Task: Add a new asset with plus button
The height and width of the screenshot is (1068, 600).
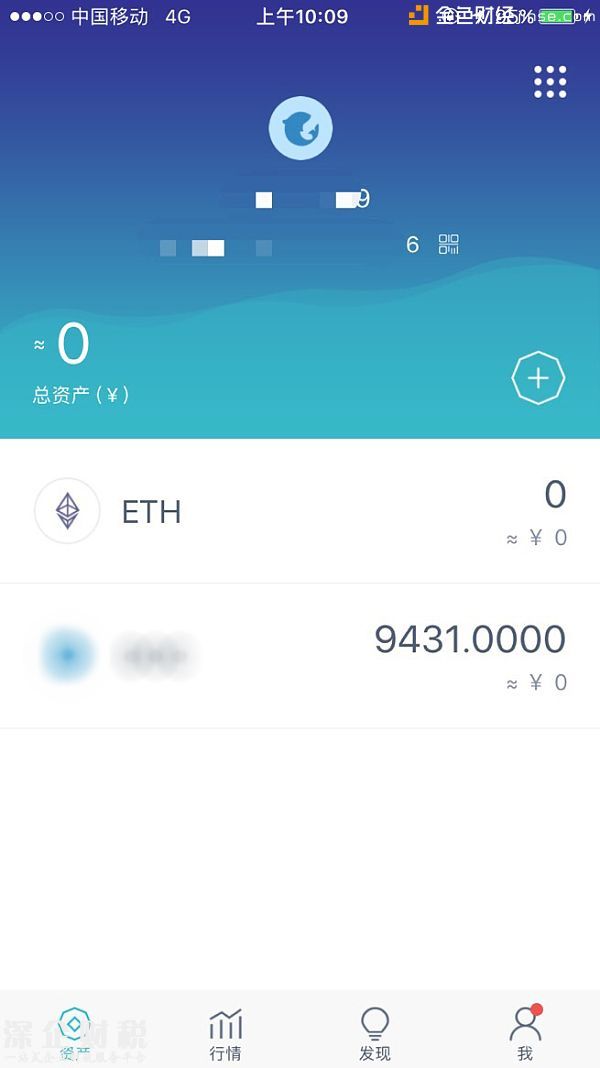Action: pos(538,378)
